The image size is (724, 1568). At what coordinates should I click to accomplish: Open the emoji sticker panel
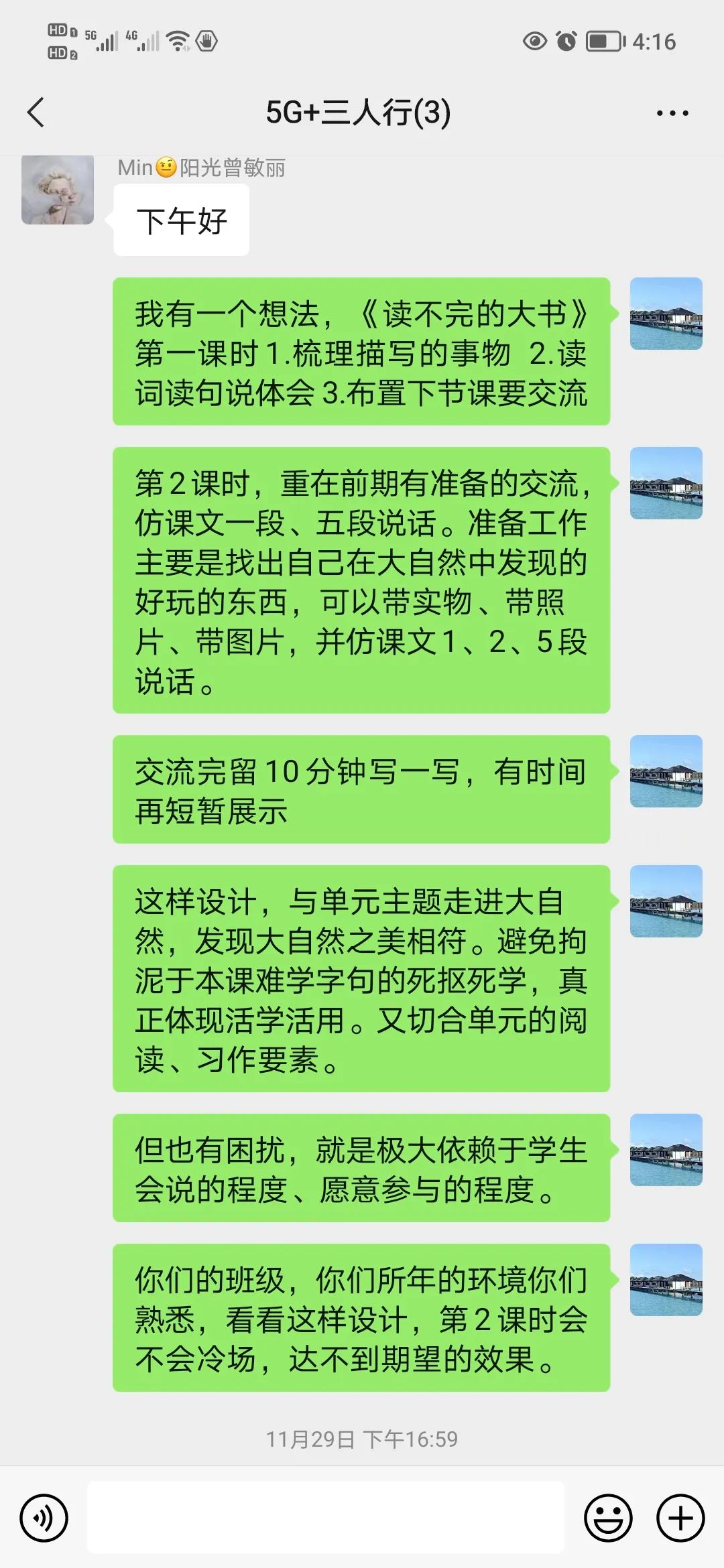pos(608,1518)
